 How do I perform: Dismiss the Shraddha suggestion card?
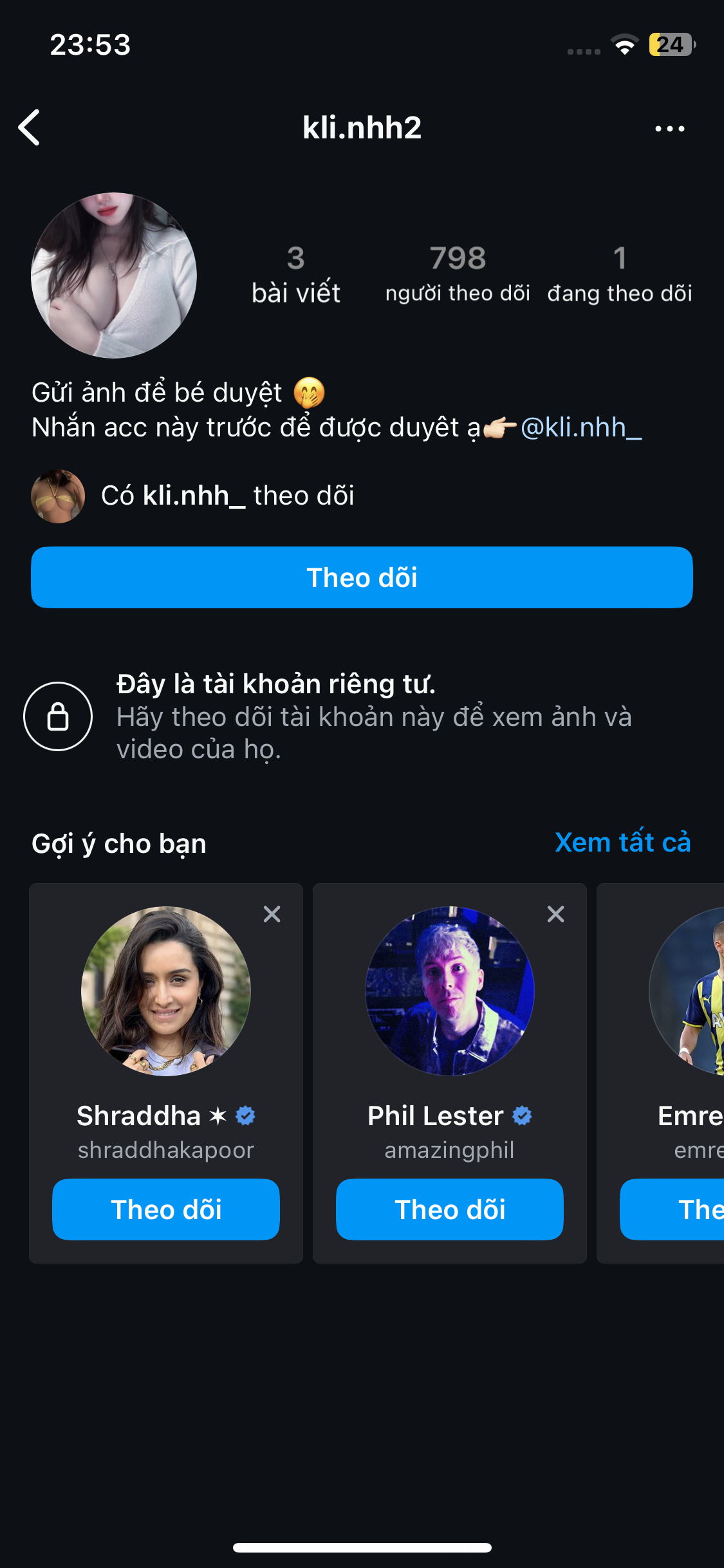tap(272, 914)
